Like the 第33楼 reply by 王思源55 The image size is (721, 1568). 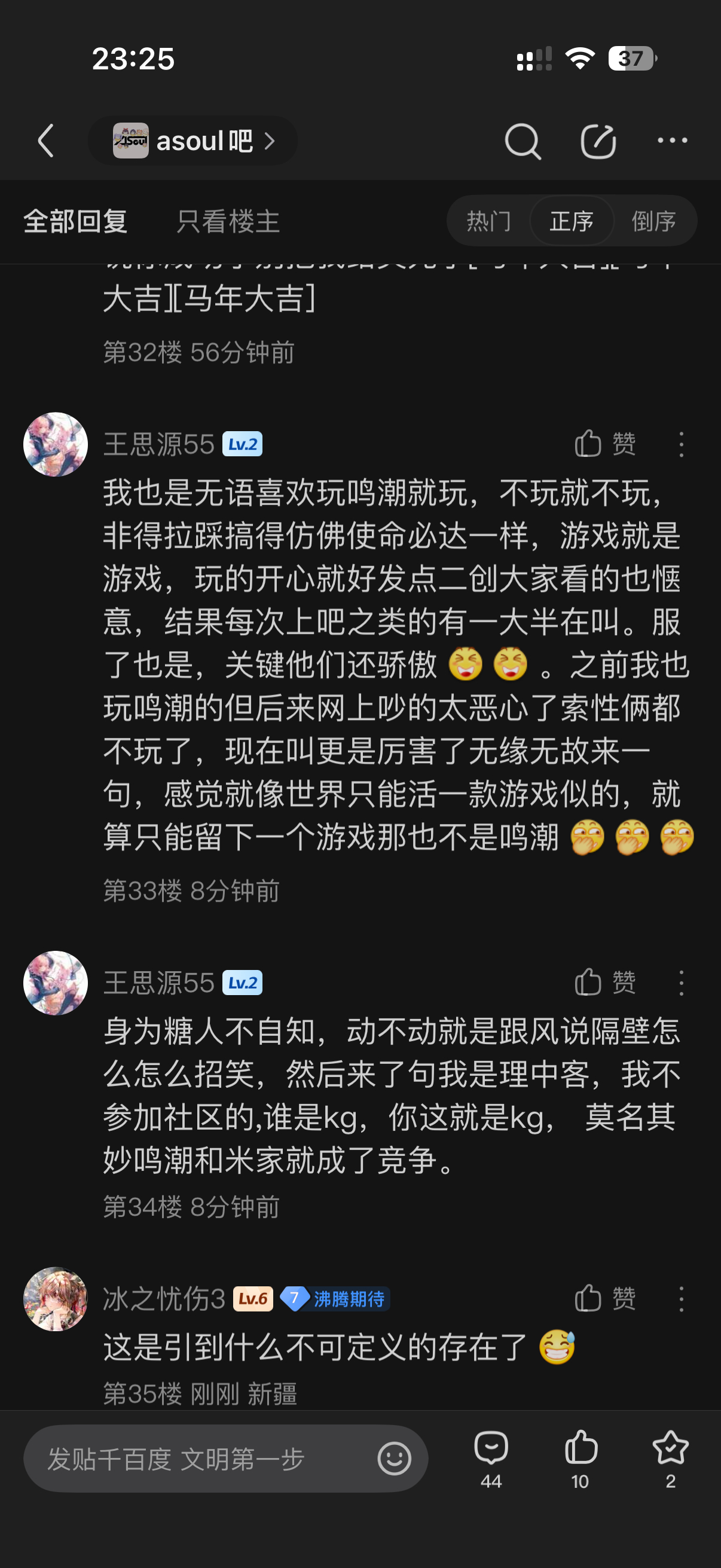[605, 444]
